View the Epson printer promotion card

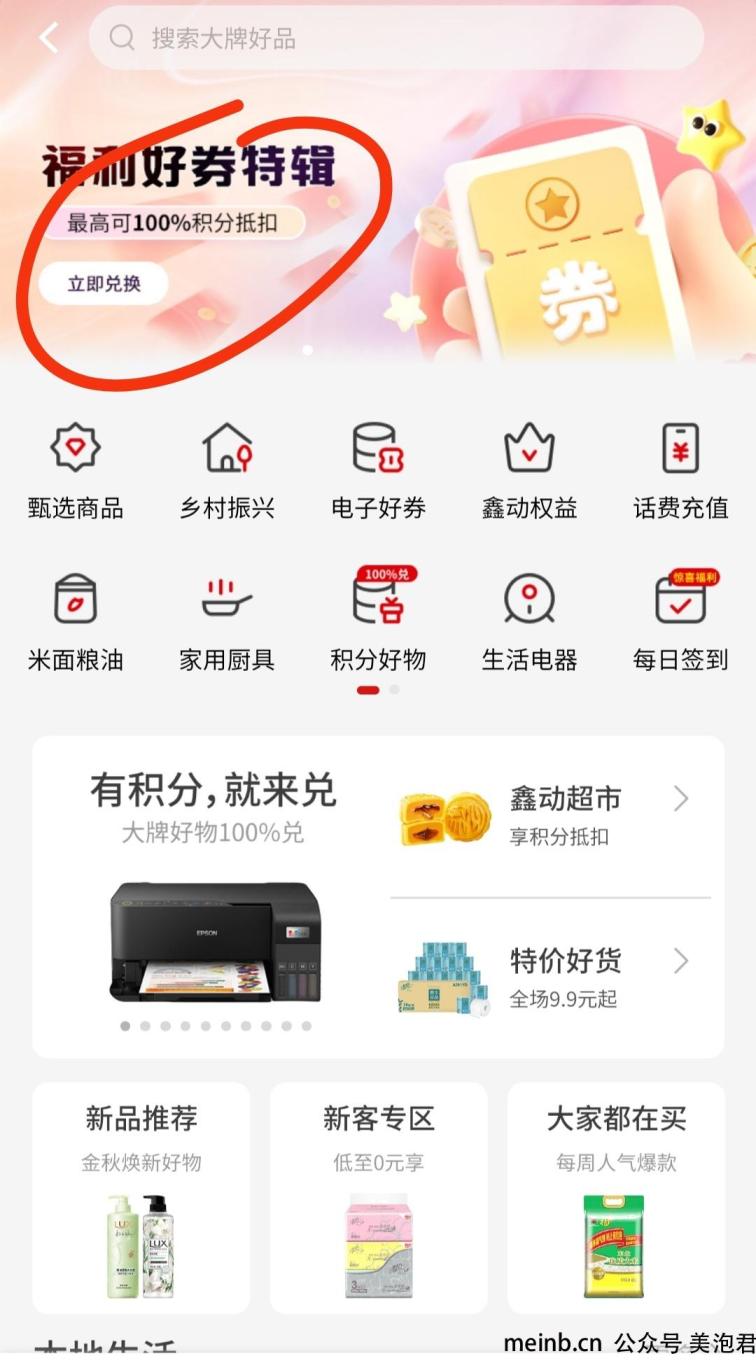[213, 938]
